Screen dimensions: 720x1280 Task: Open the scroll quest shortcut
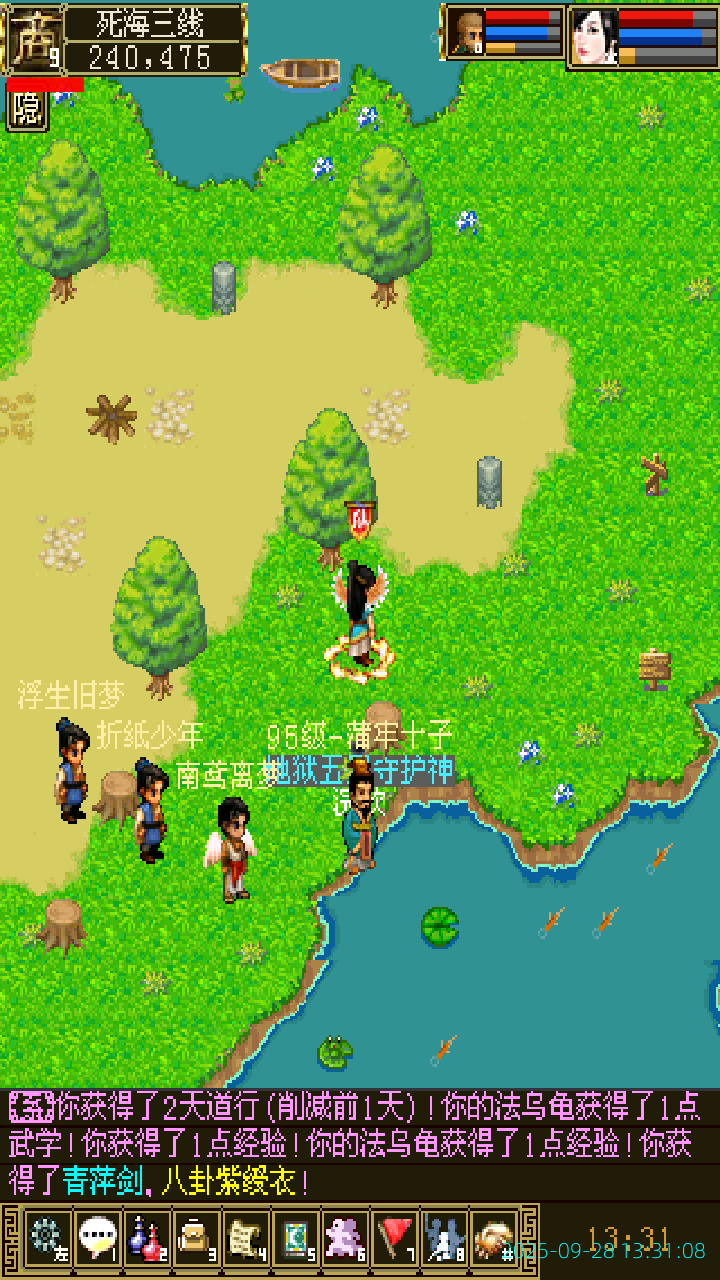click(246, 1238)
